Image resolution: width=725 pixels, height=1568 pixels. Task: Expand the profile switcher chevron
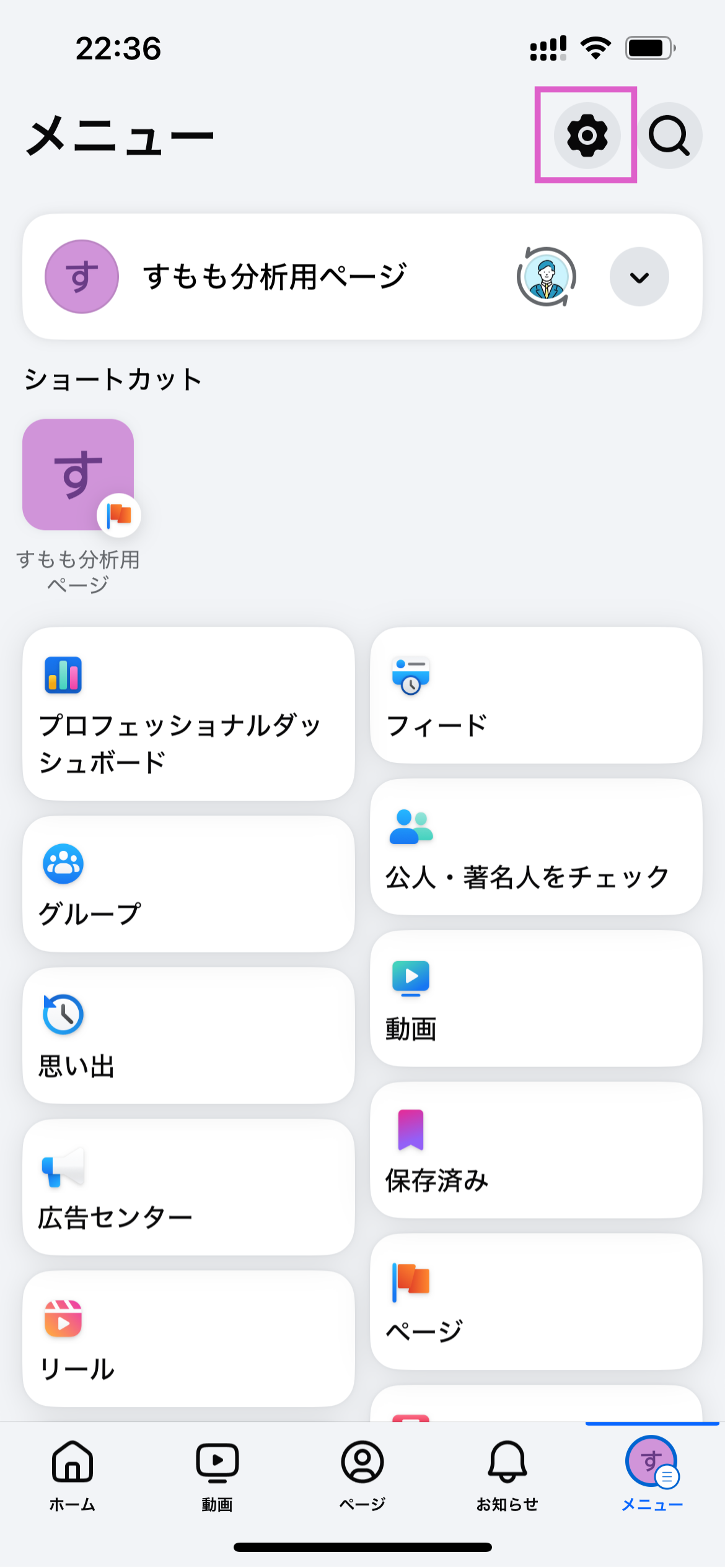point(639,277)
